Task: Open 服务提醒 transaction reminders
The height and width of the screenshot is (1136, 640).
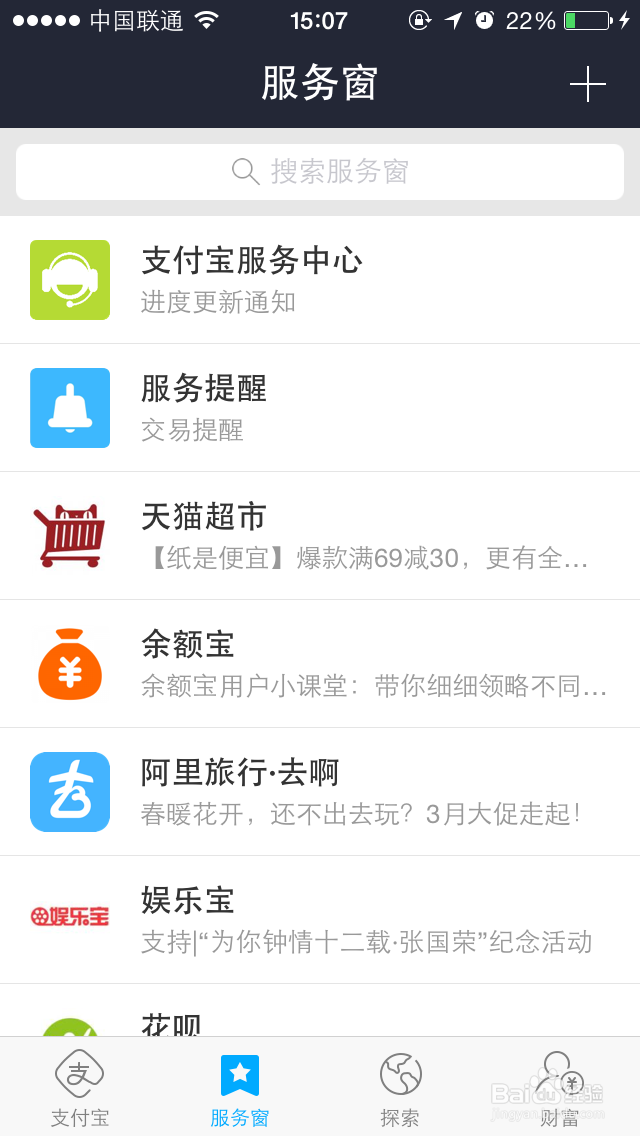Action: point(320,408)
